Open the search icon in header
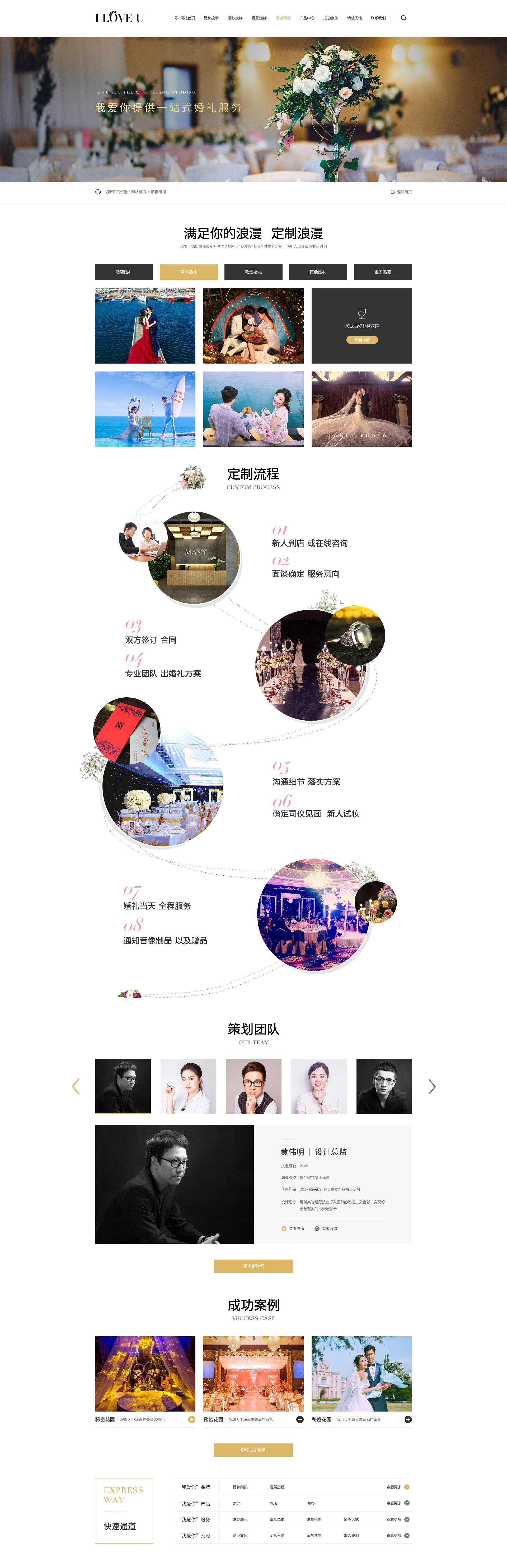This screenshot has height=1568, width=507. point(403,18)
